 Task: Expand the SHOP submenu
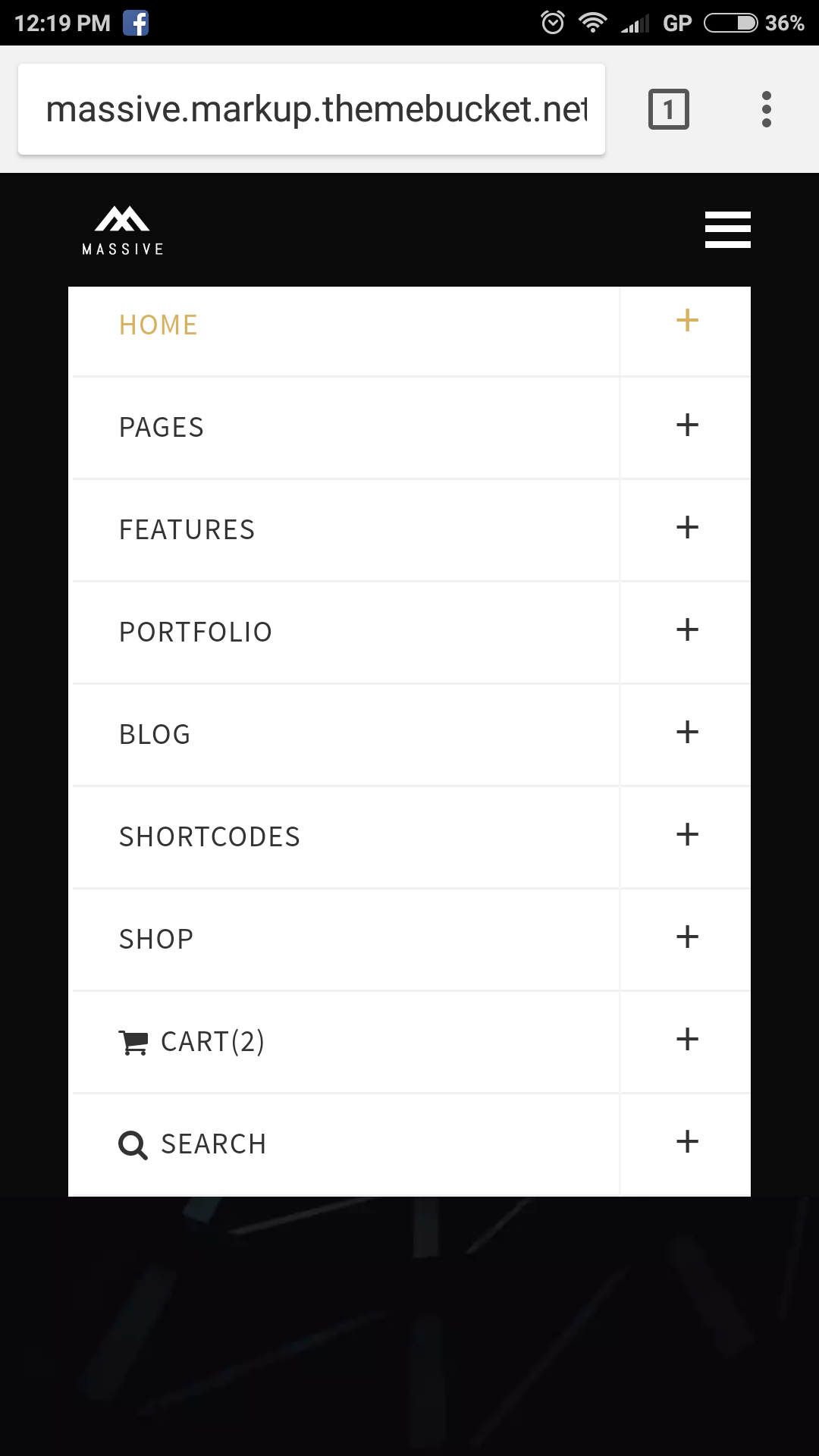coord(687,937)
